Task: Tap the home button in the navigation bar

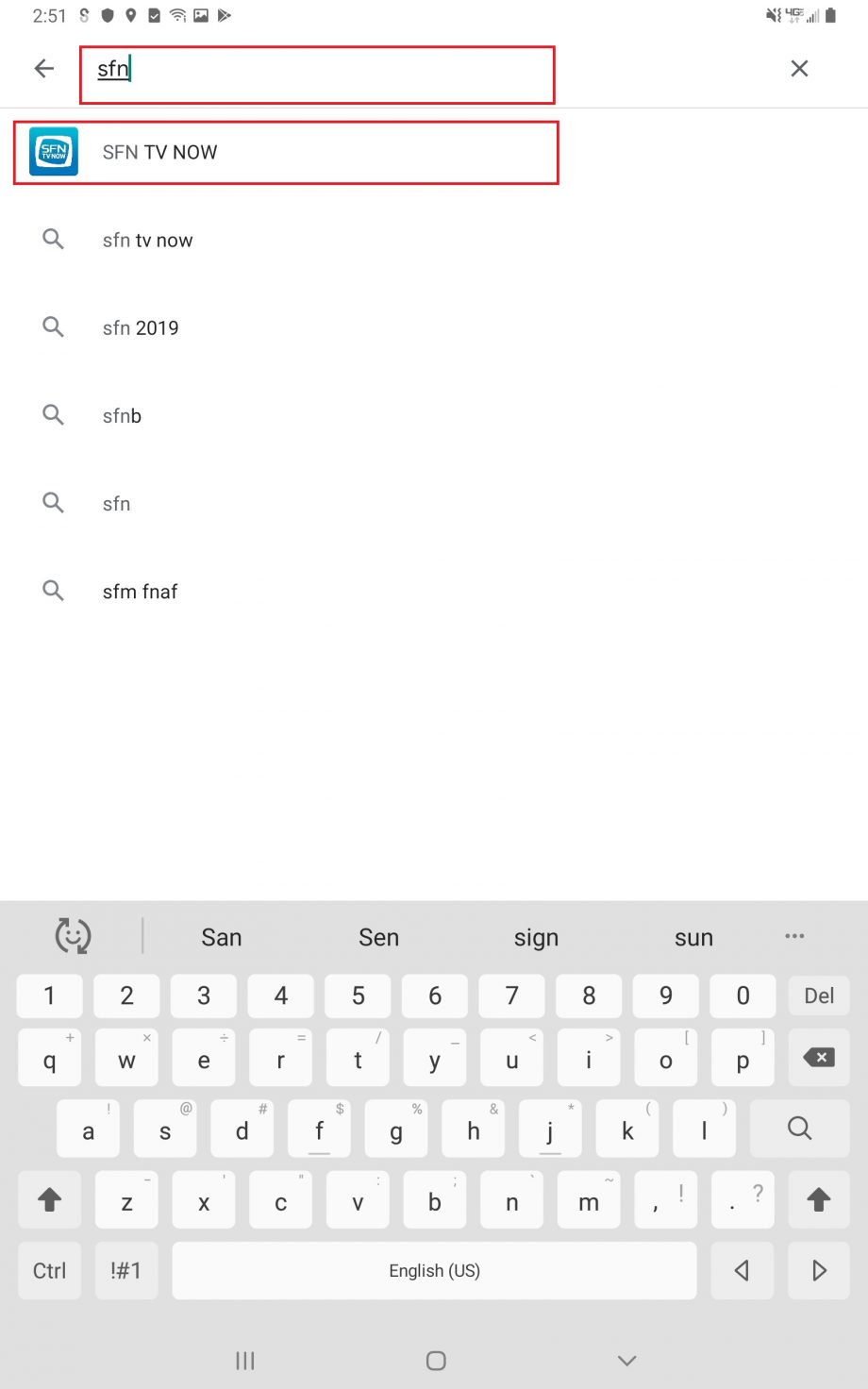Action: (x=434, y=1361)
